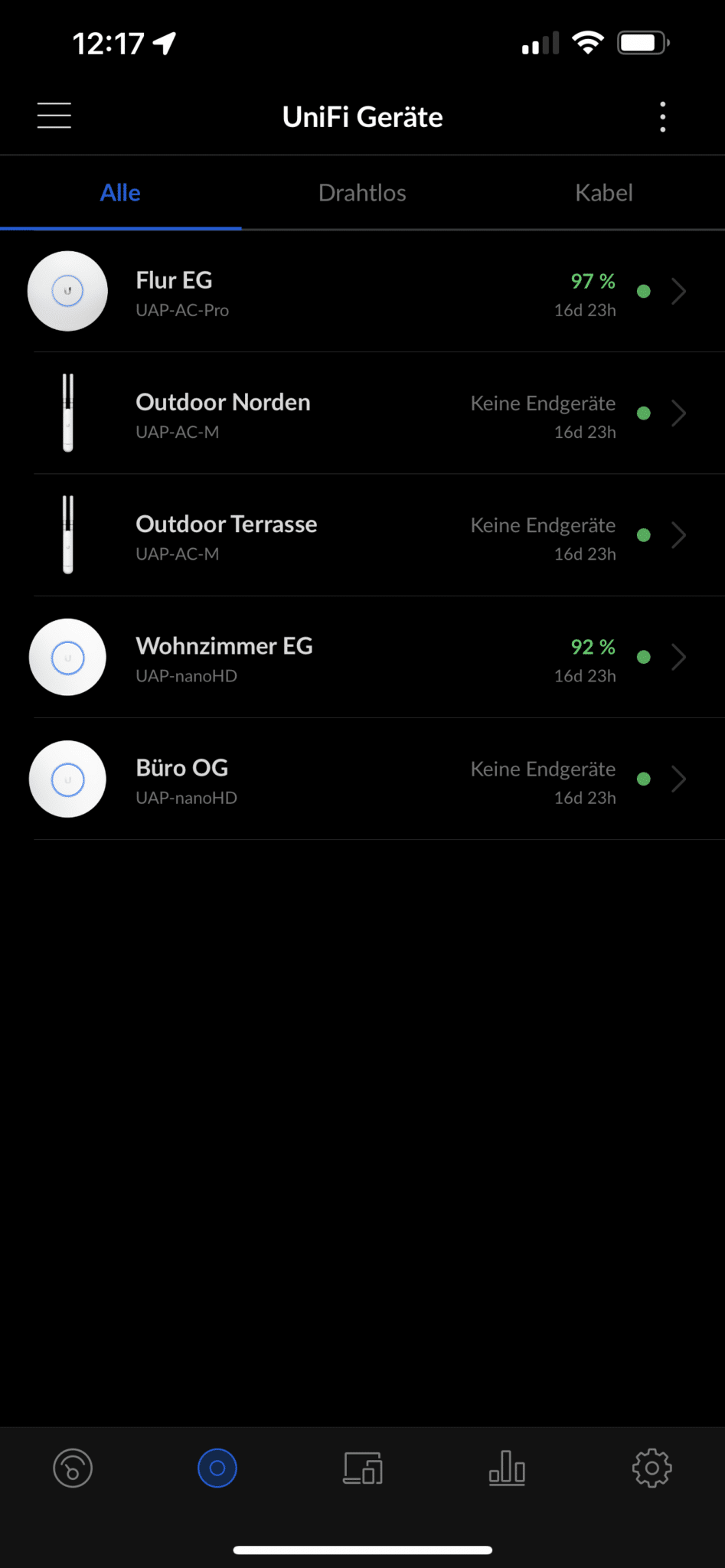
Task: Open the statistics bar chart tab
Action: 507,1468
